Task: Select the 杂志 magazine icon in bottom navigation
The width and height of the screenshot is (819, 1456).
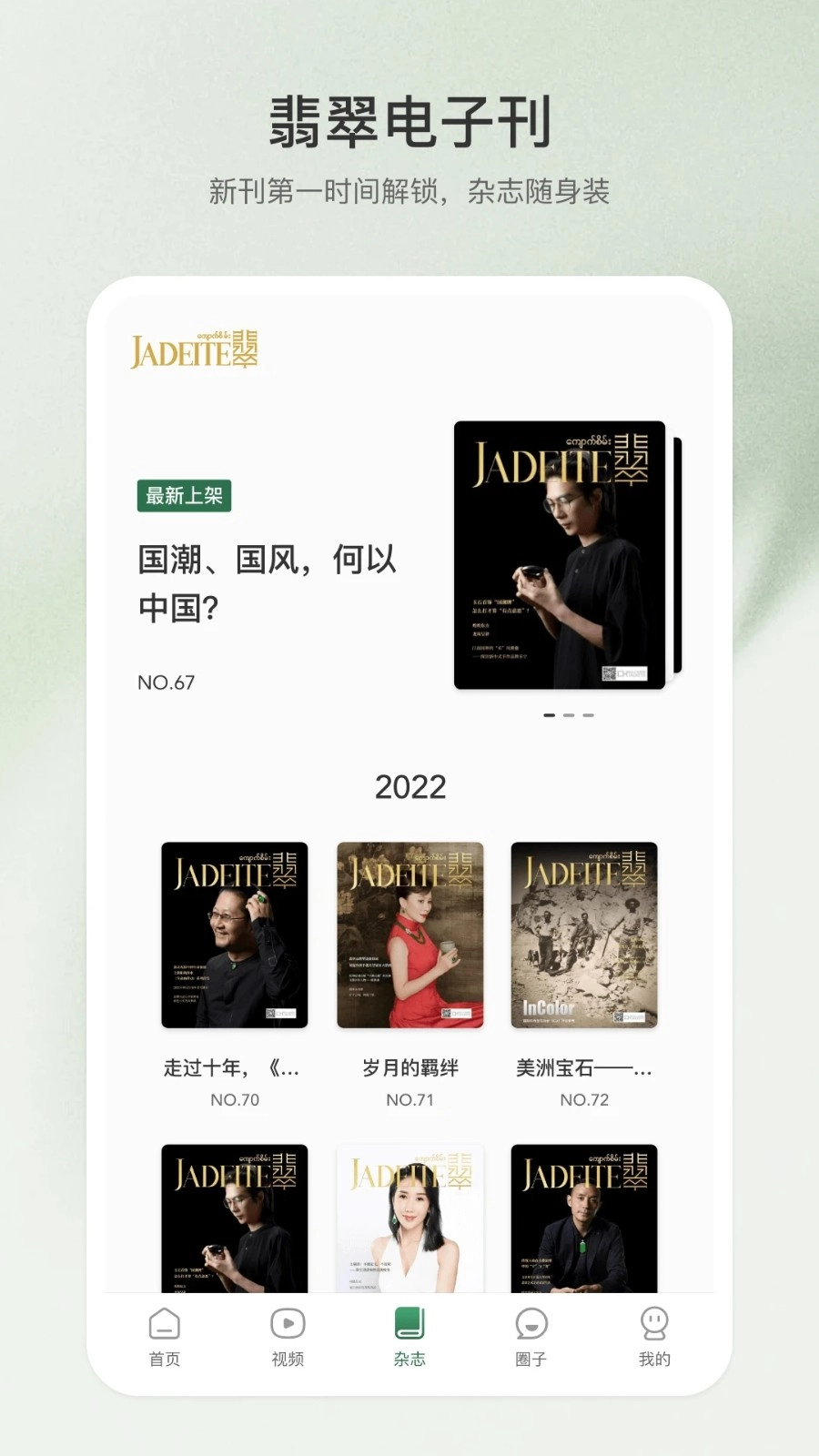Action: coord(409,1325)
